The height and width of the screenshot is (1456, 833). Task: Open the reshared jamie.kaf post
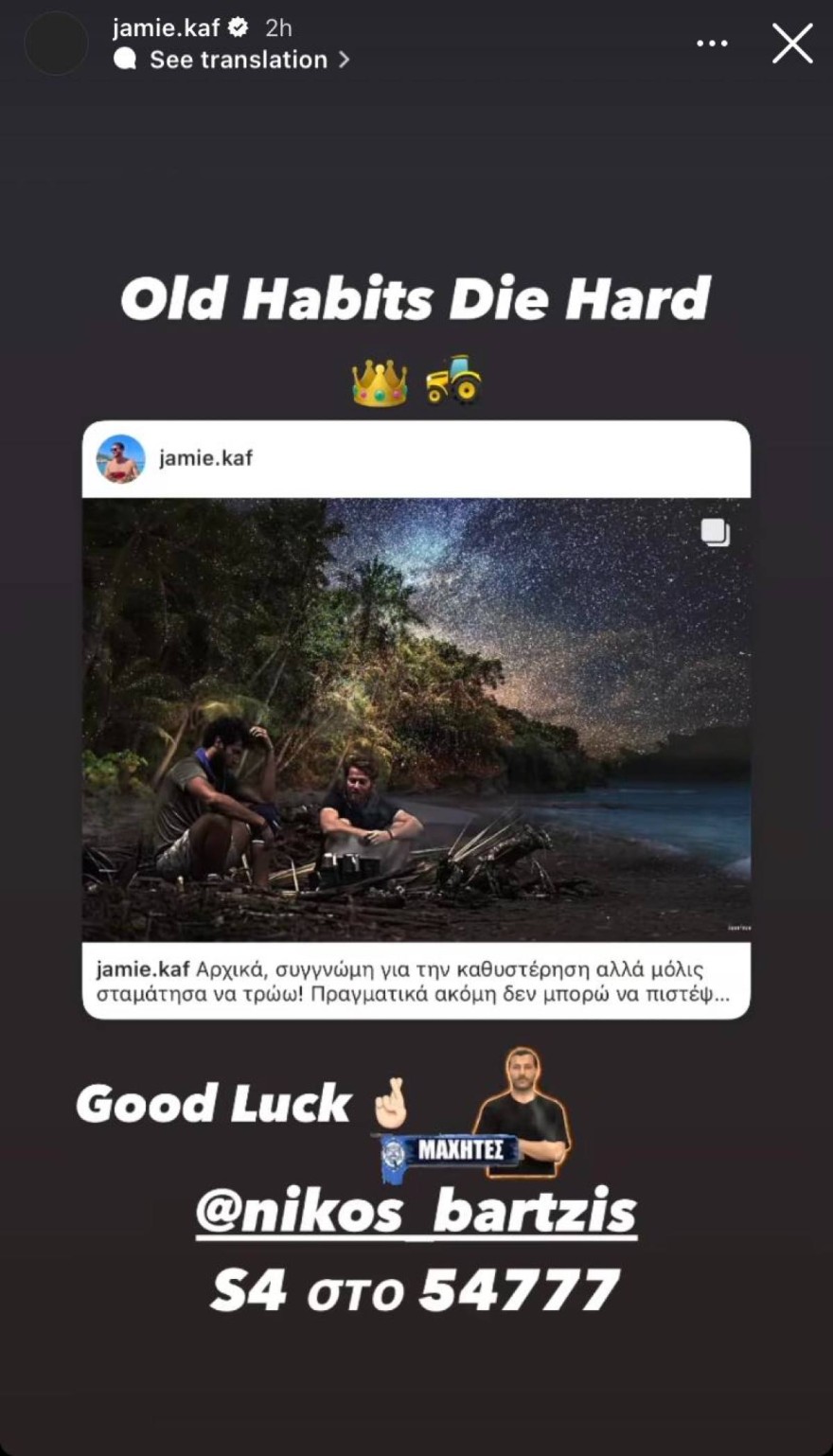pyautogui.click(x=416, y=719)
